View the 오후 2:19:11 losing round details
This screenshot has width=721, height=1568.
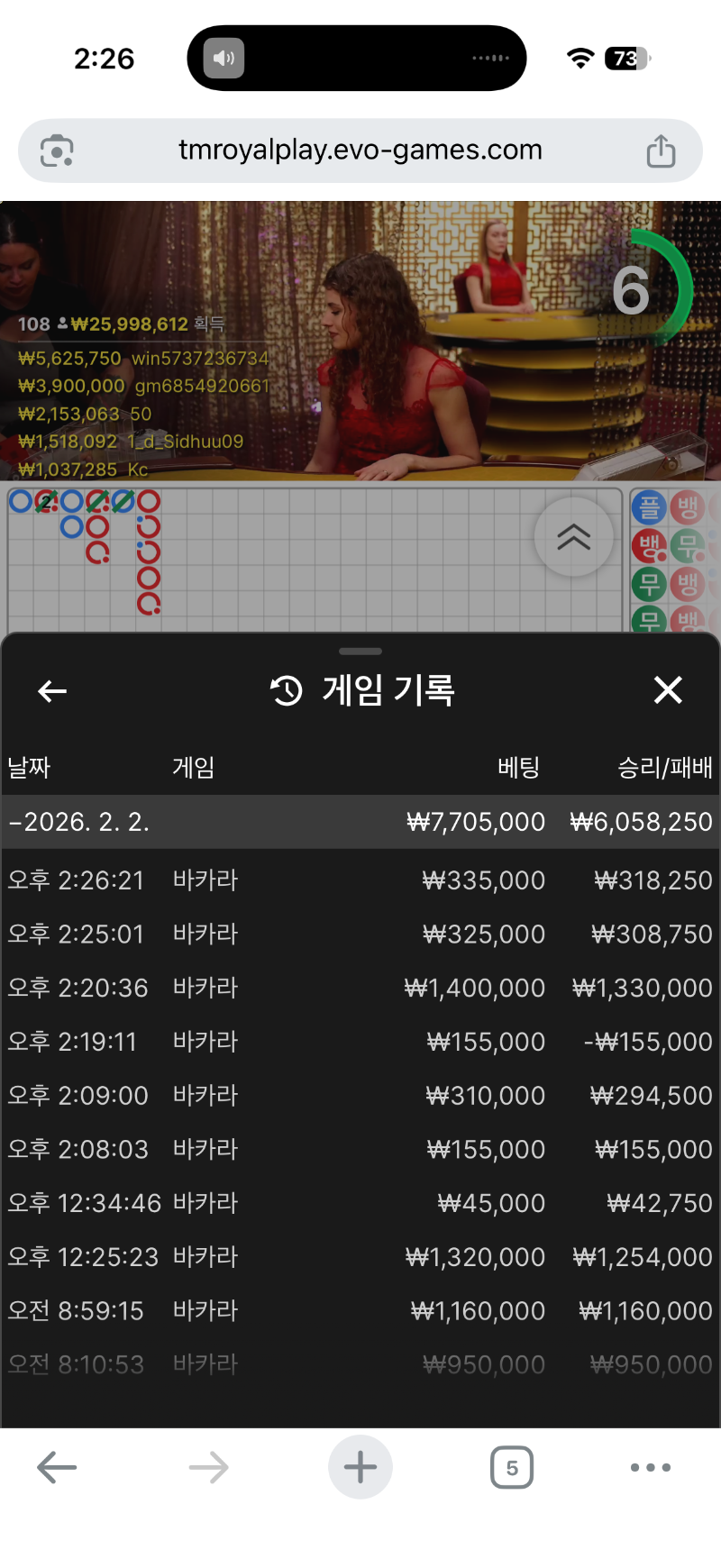pyautogui.click(x=360, y=1042)
